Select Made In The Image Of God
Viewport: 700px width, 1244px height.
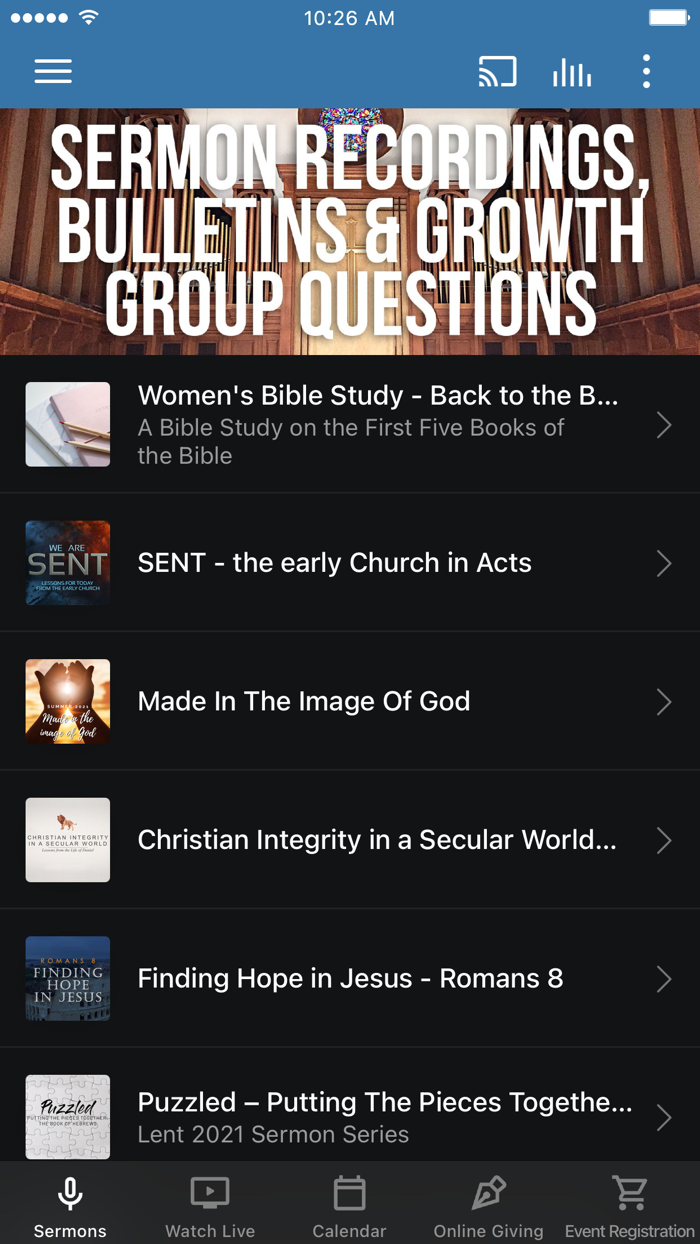click(350, 701)
